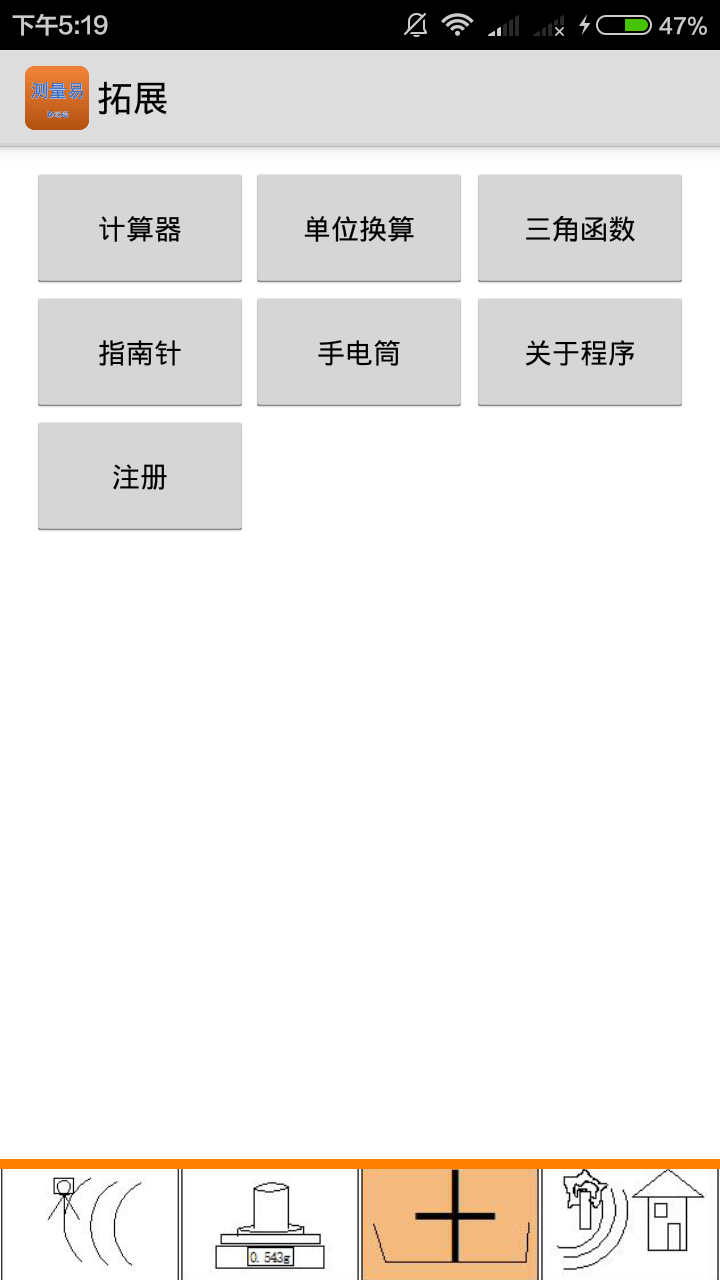Tap the 注册 register button
This screenshot has height=1280, width=720.
140,476
